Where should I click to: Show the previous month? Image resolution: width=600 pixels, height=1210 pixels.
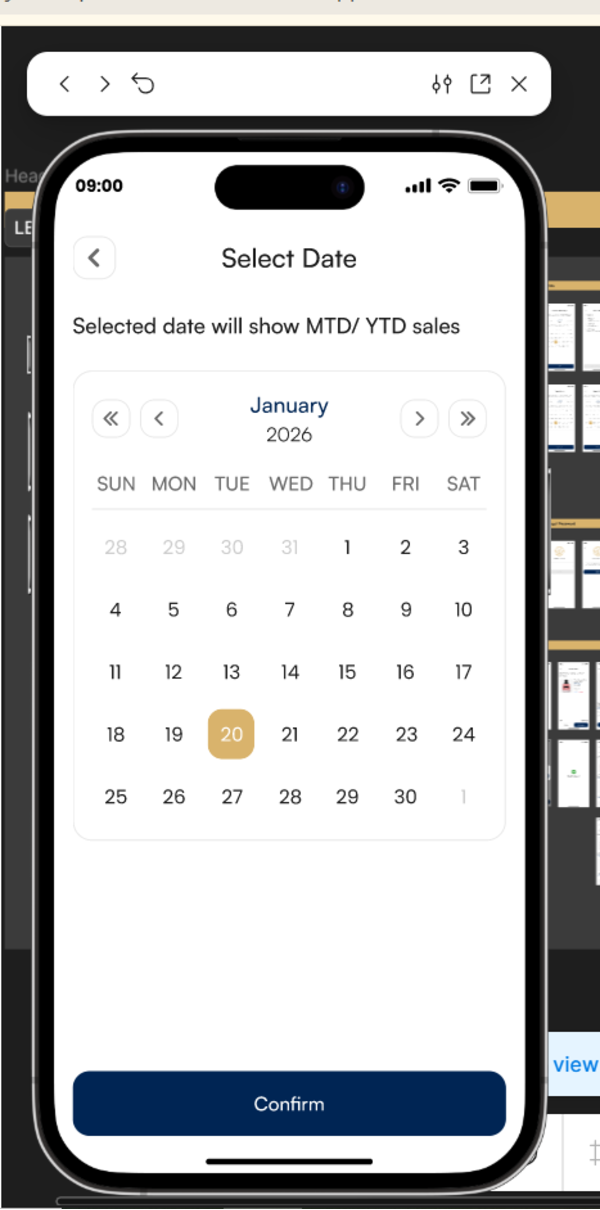159,419
